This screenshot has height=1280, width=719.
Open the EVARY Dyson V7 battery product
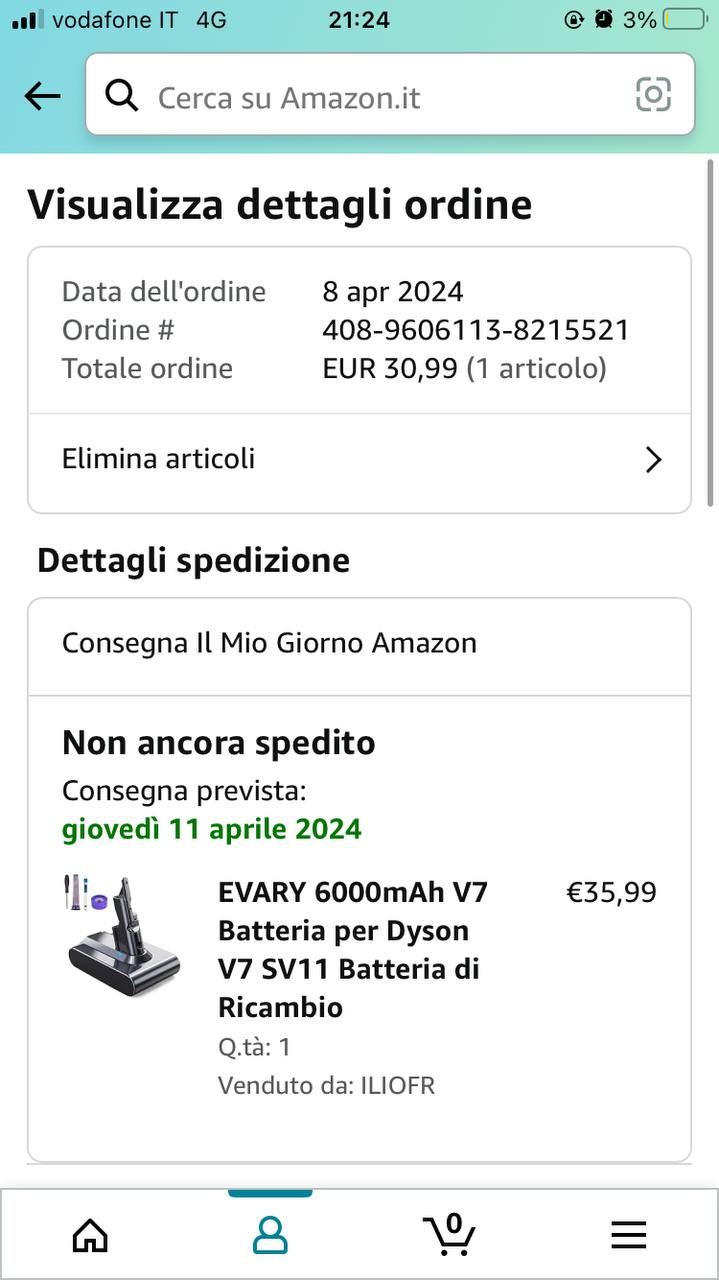pyautogui.click(x=352, y=948)
